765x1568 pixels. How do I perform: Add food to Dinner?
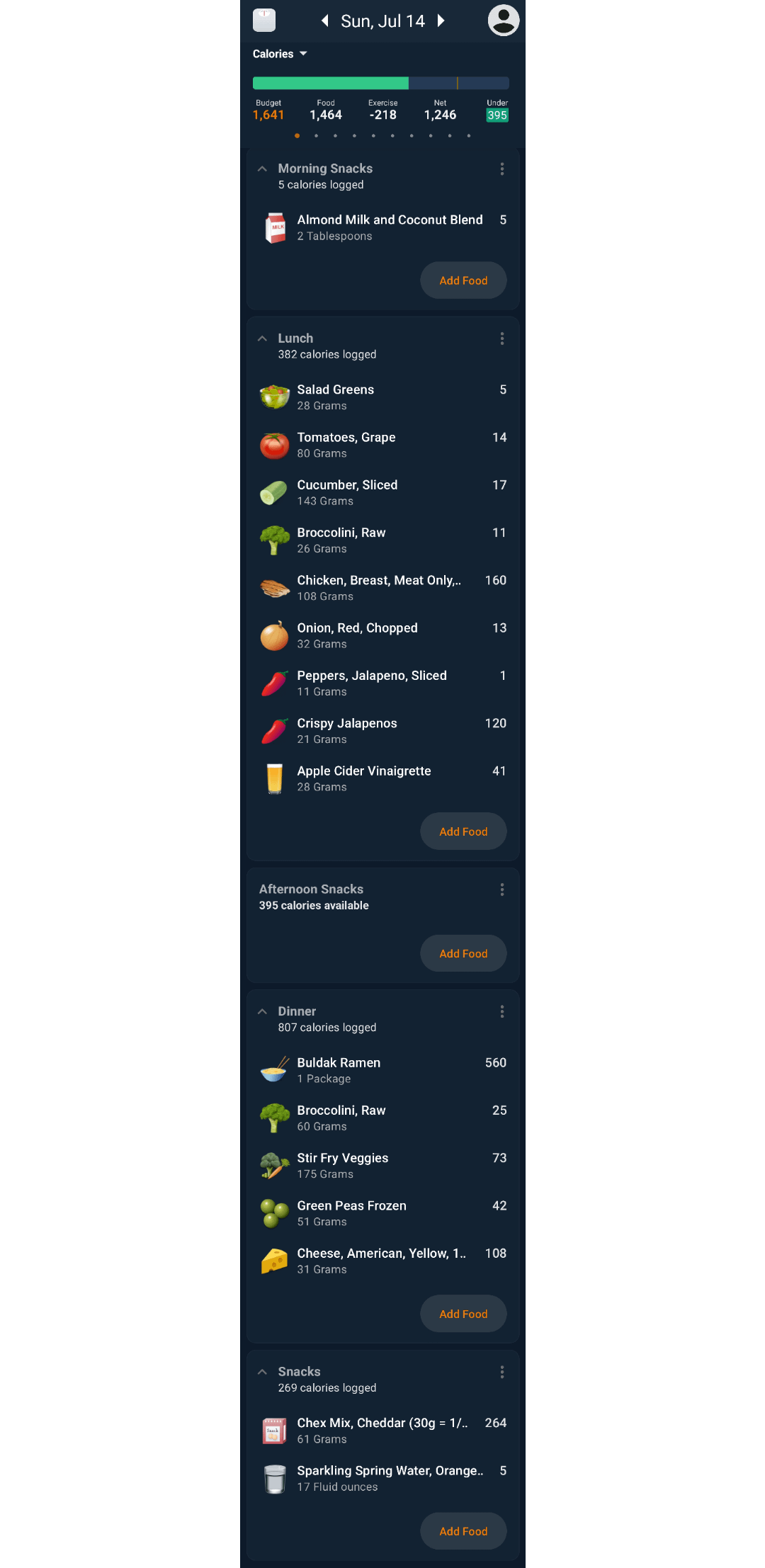(463, 1314)
